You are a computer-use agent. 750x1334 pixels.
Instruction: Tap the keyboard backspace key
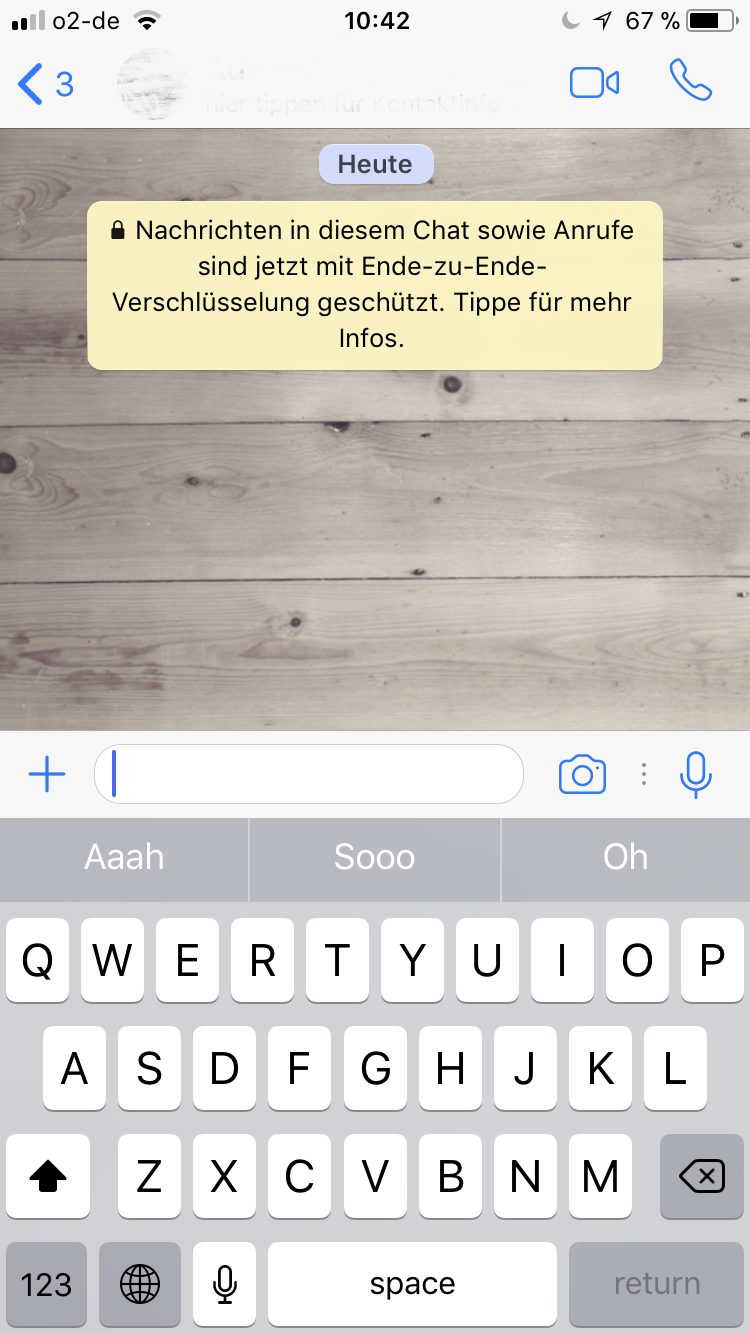(x=702, y=1177)
